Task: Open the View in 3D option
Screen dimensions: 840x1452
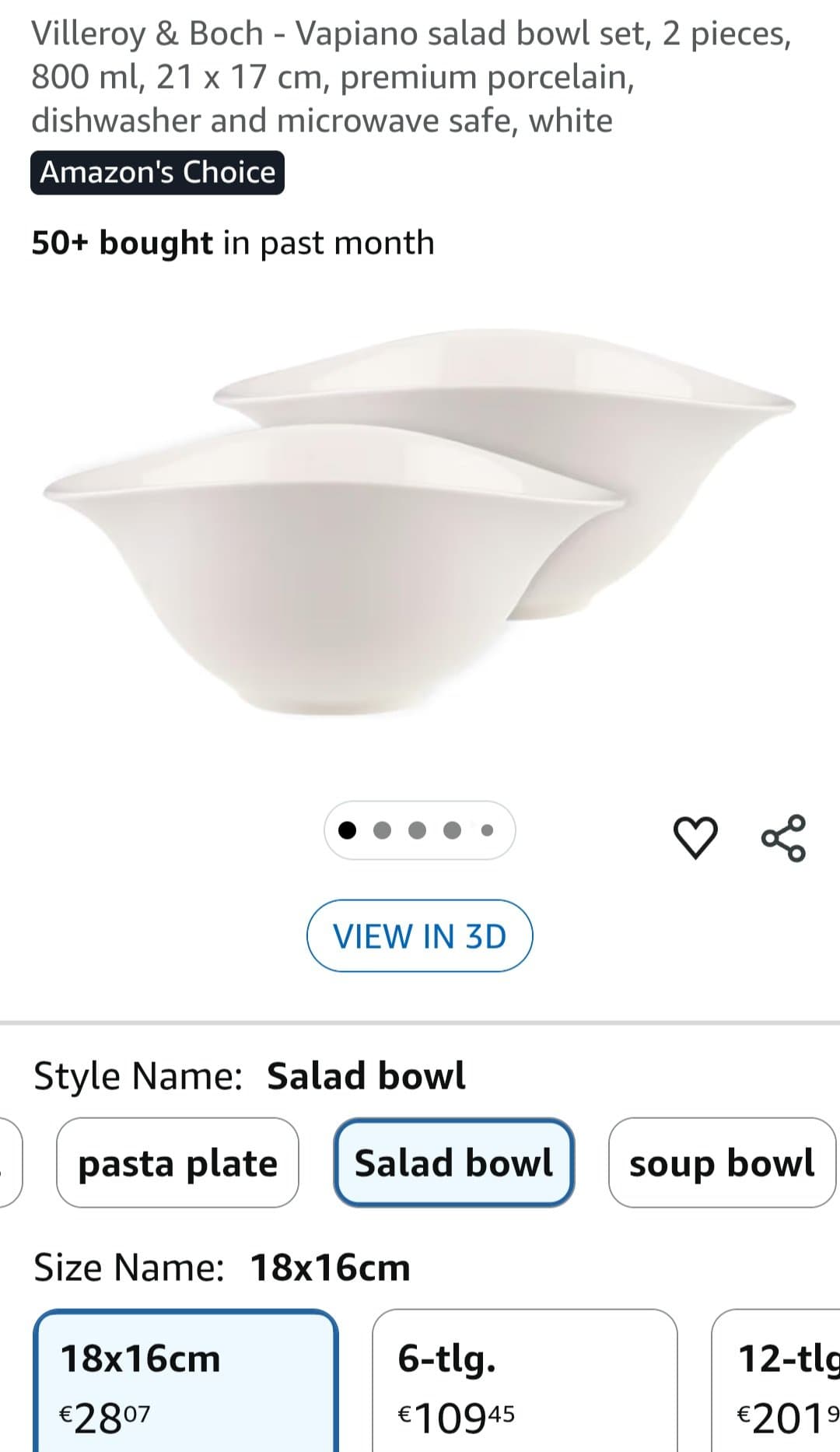Action: 419,935
